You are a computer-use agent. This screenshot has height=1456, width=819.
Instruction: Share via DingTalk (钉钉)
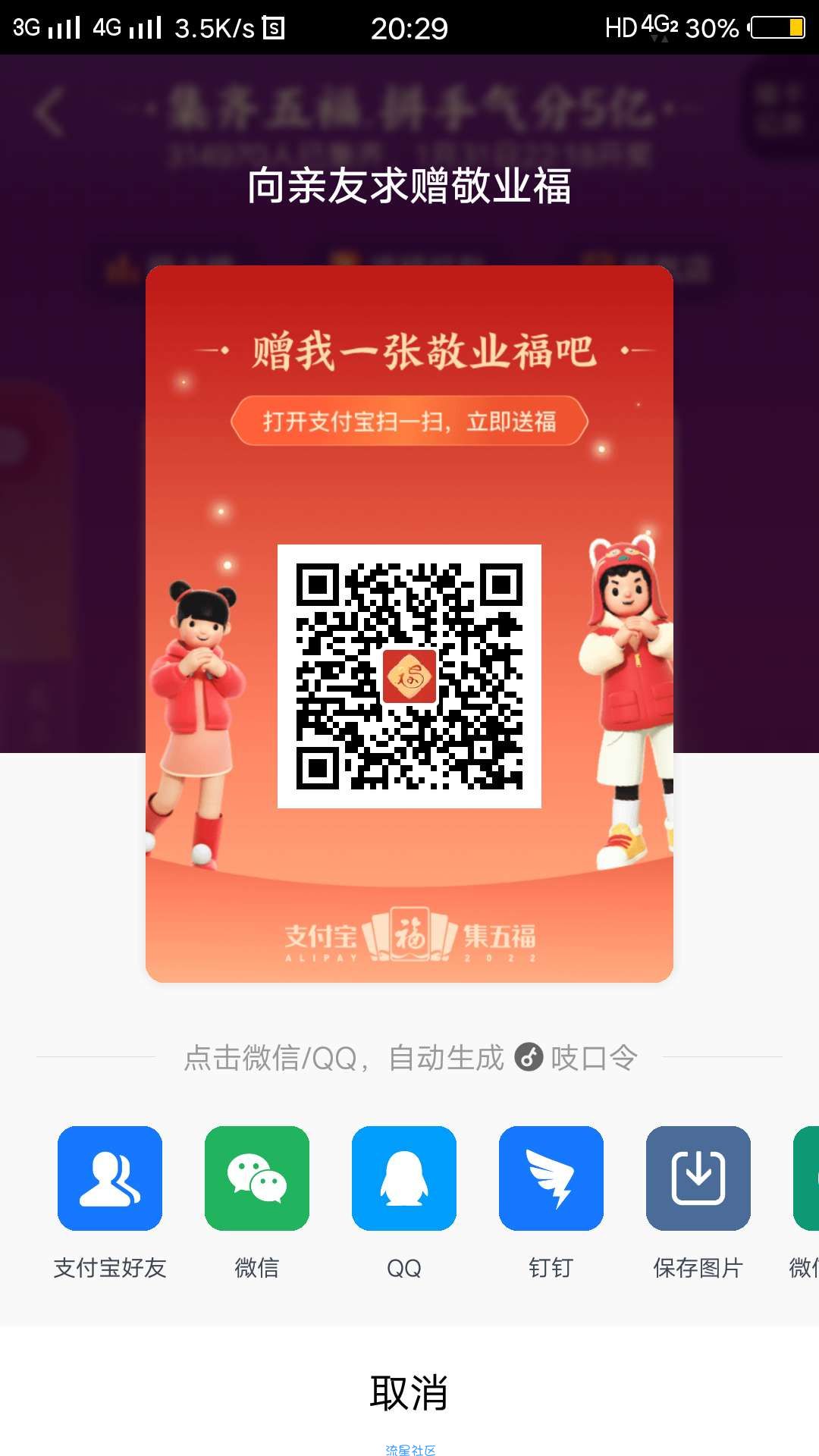551,1178
